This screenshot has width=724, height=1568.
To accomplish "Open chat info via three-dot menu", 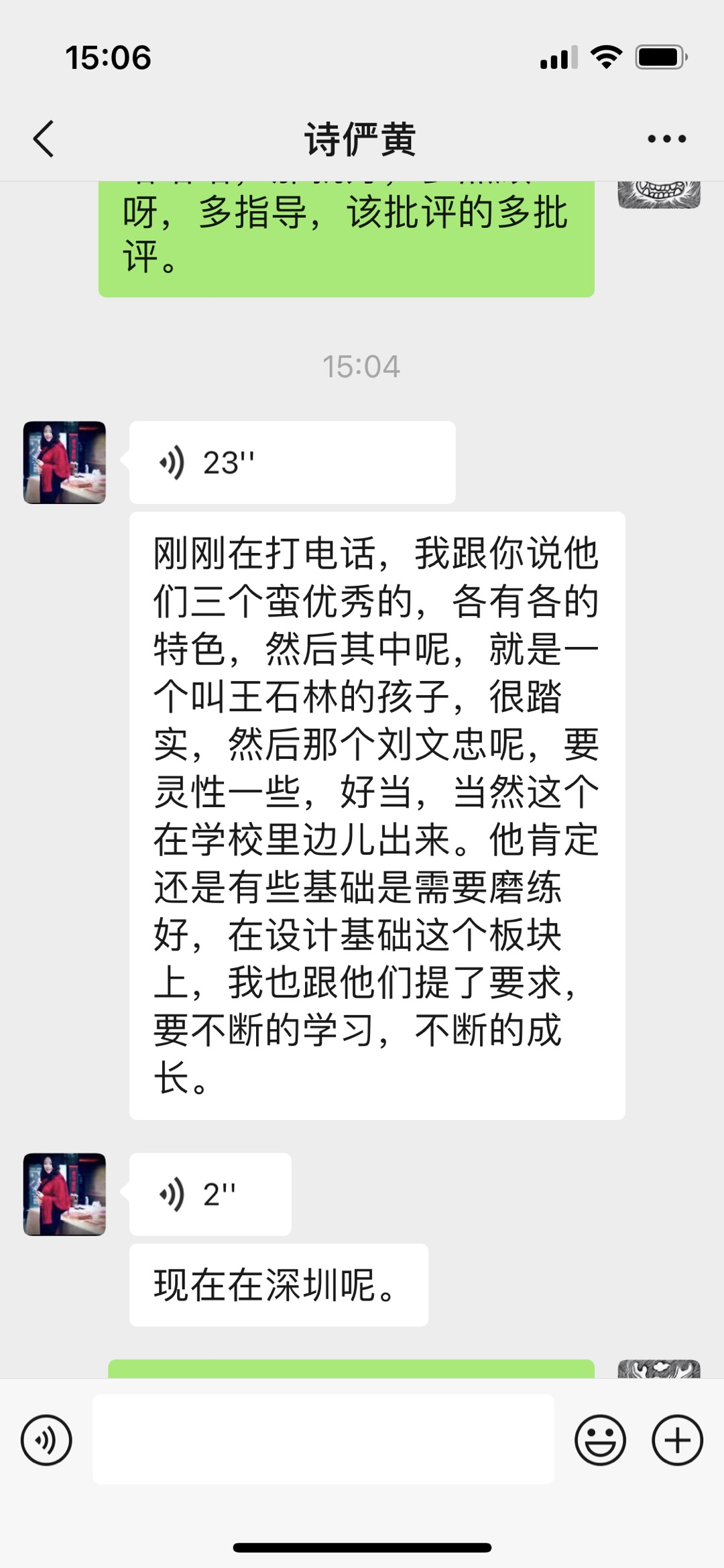I will [666, 139].
